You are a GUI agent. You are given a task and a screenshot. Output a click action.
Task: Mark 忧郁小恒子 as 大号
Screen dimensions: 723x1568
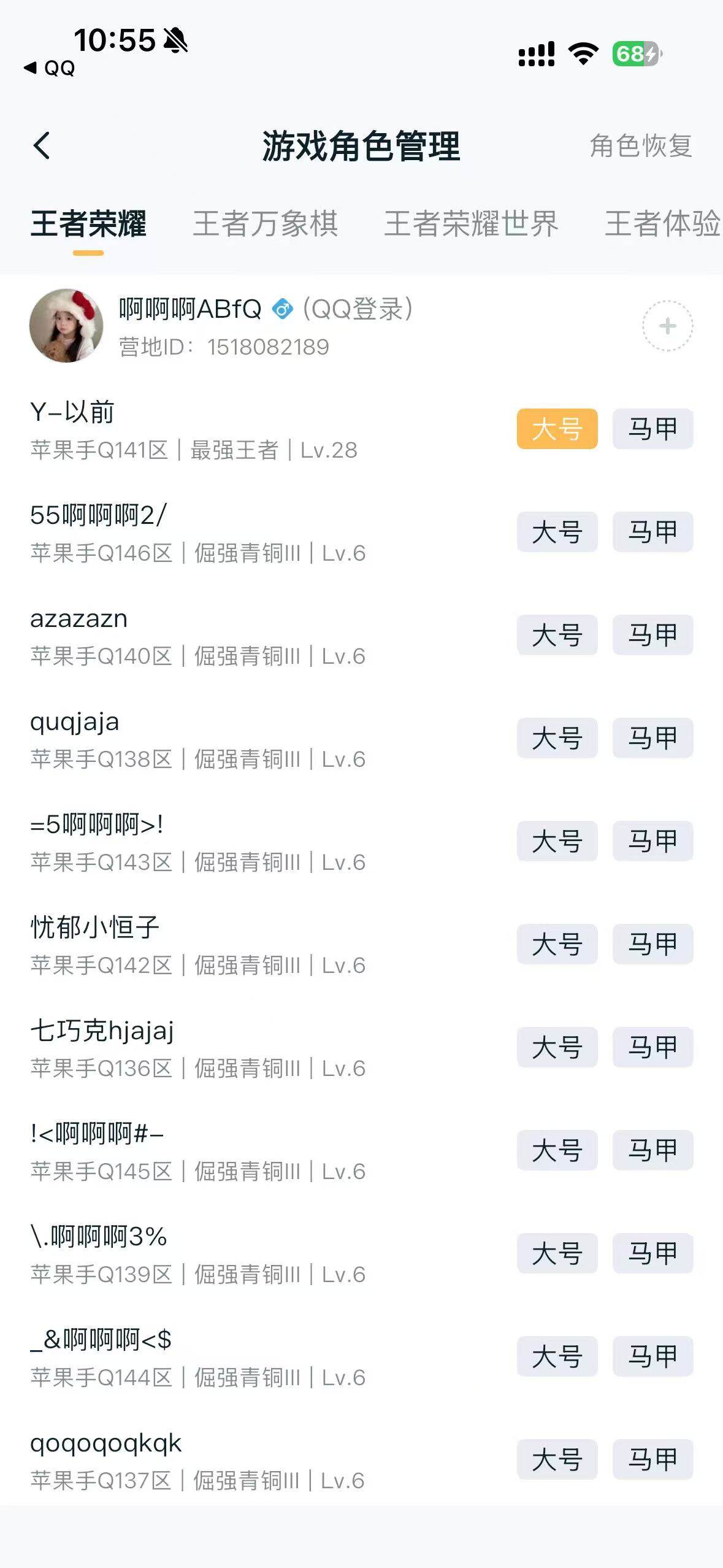click(x=557, y=944)
